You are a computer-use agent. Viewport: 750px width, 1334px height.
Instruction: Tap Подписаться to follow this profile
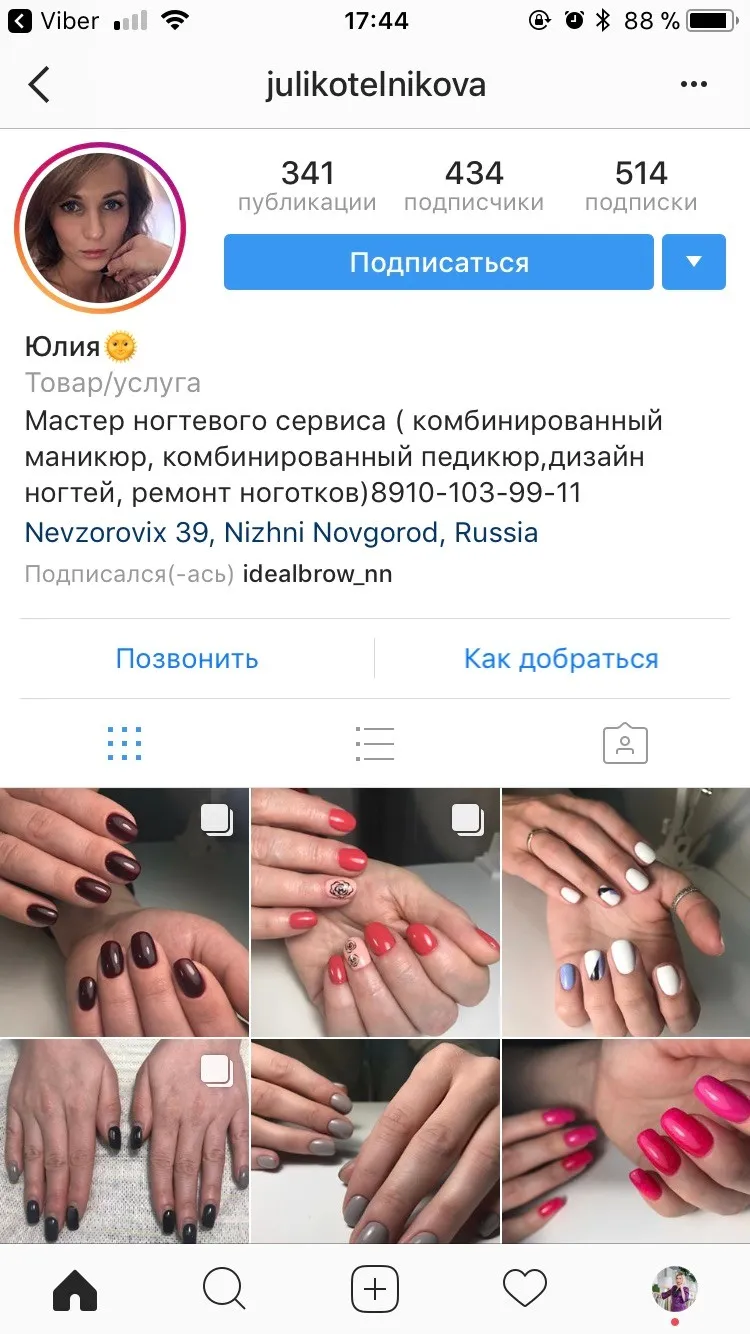(438, 262)
